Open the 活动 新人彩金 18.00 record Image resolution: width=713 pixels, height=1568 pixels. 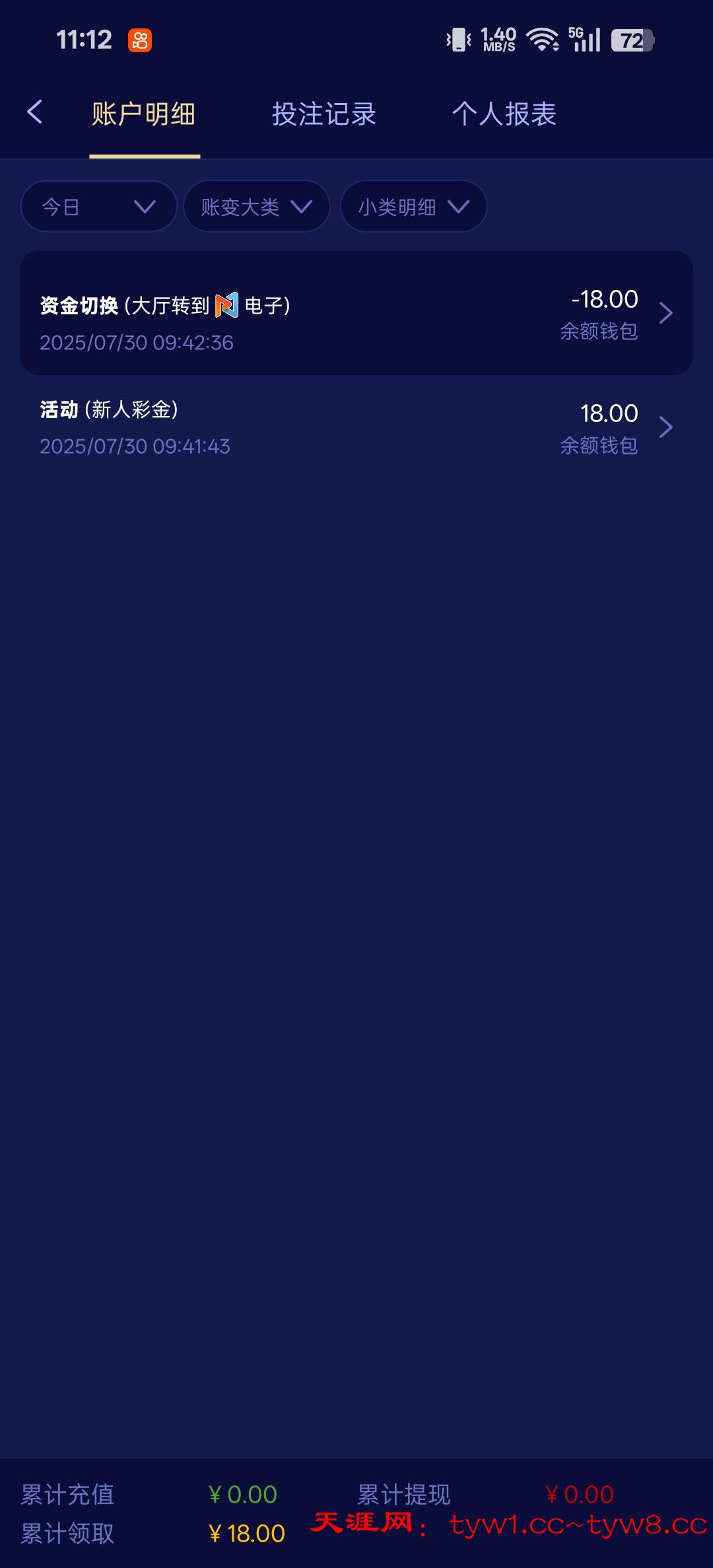click(356, 427)
